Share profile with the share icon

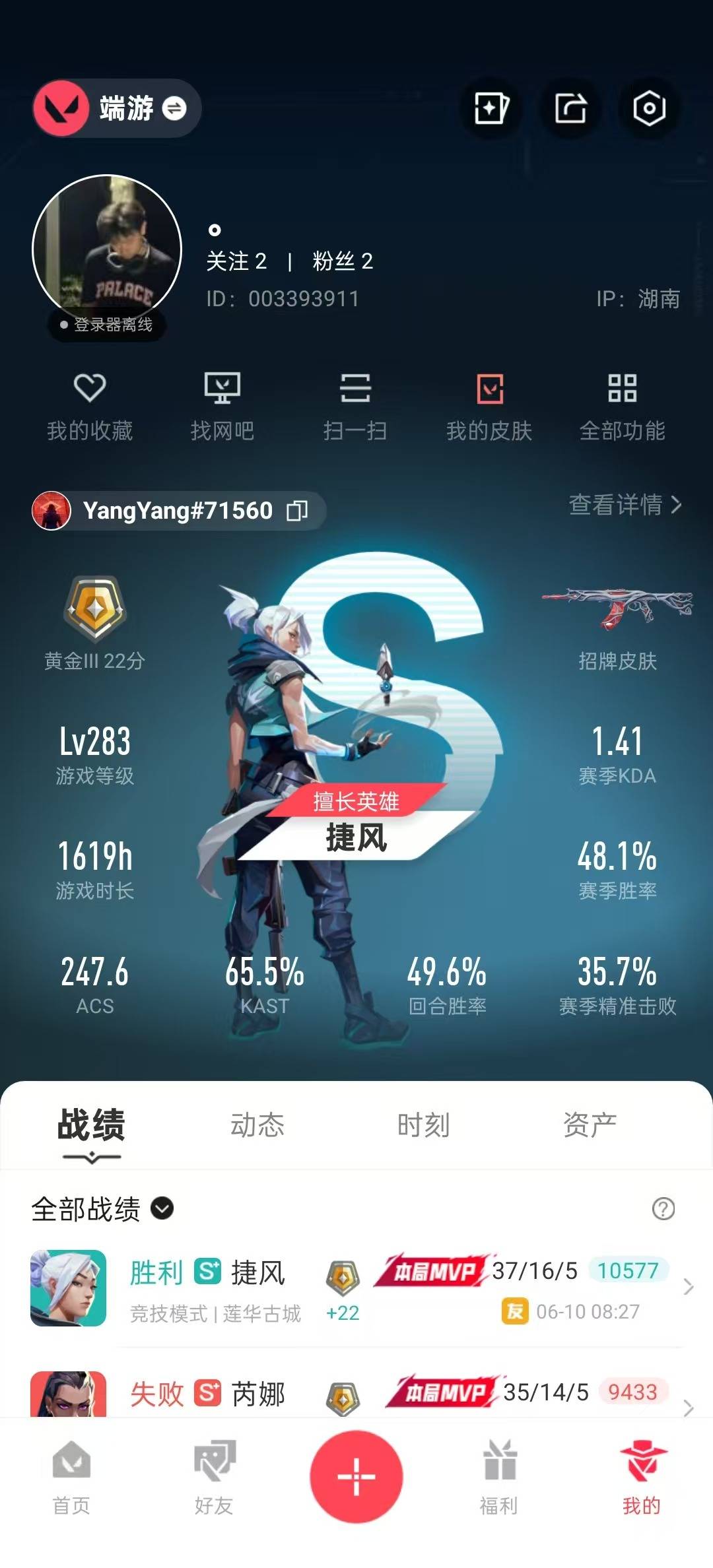pos(570,108)
